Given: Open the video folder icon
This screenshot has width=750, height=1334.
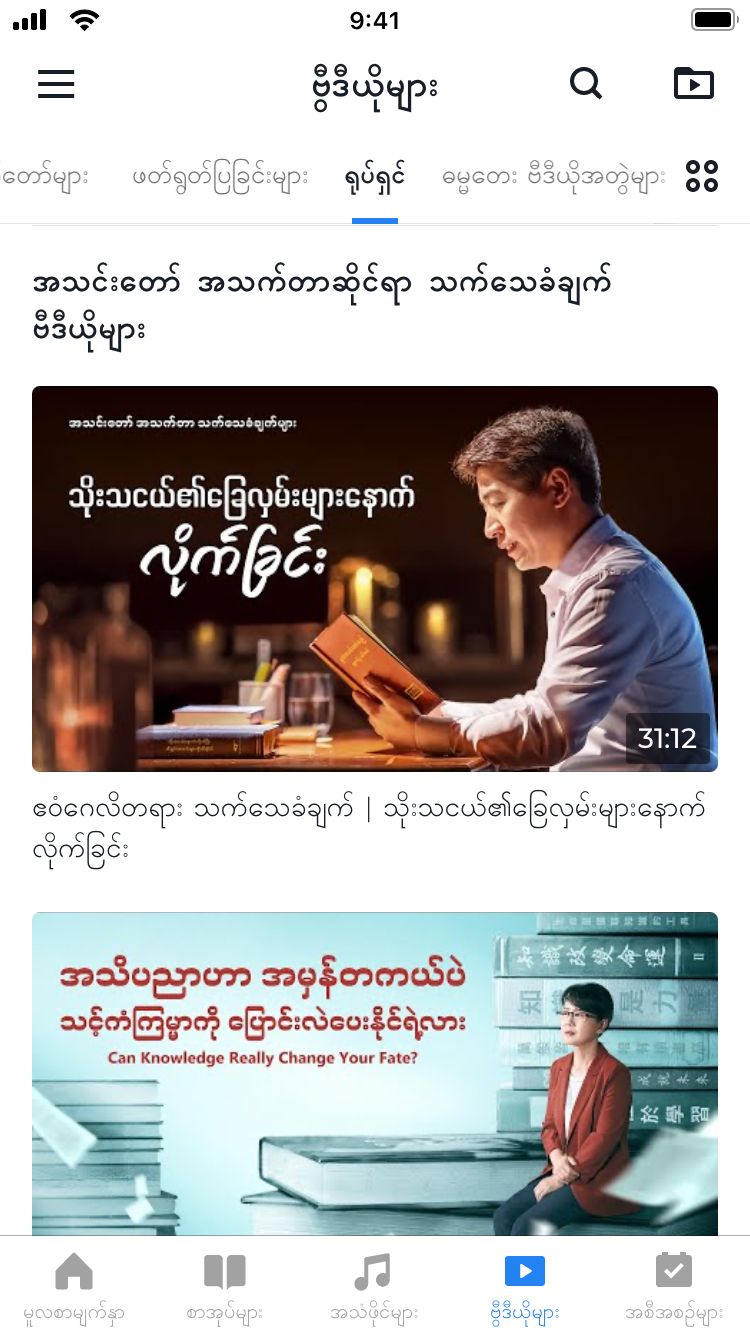Looking at the screenshot, I should coord(694,84).
